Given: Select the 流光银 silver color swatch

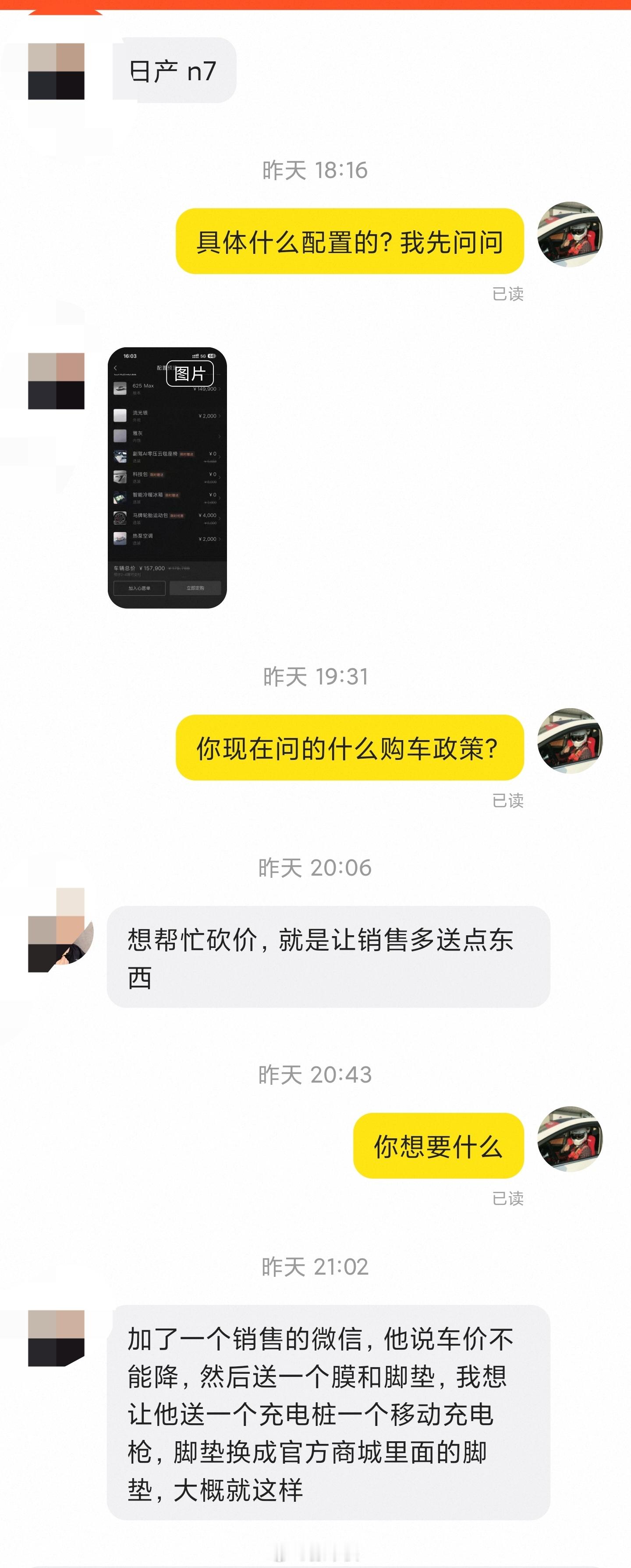Looking at the screenshot, I should (121, 415).
